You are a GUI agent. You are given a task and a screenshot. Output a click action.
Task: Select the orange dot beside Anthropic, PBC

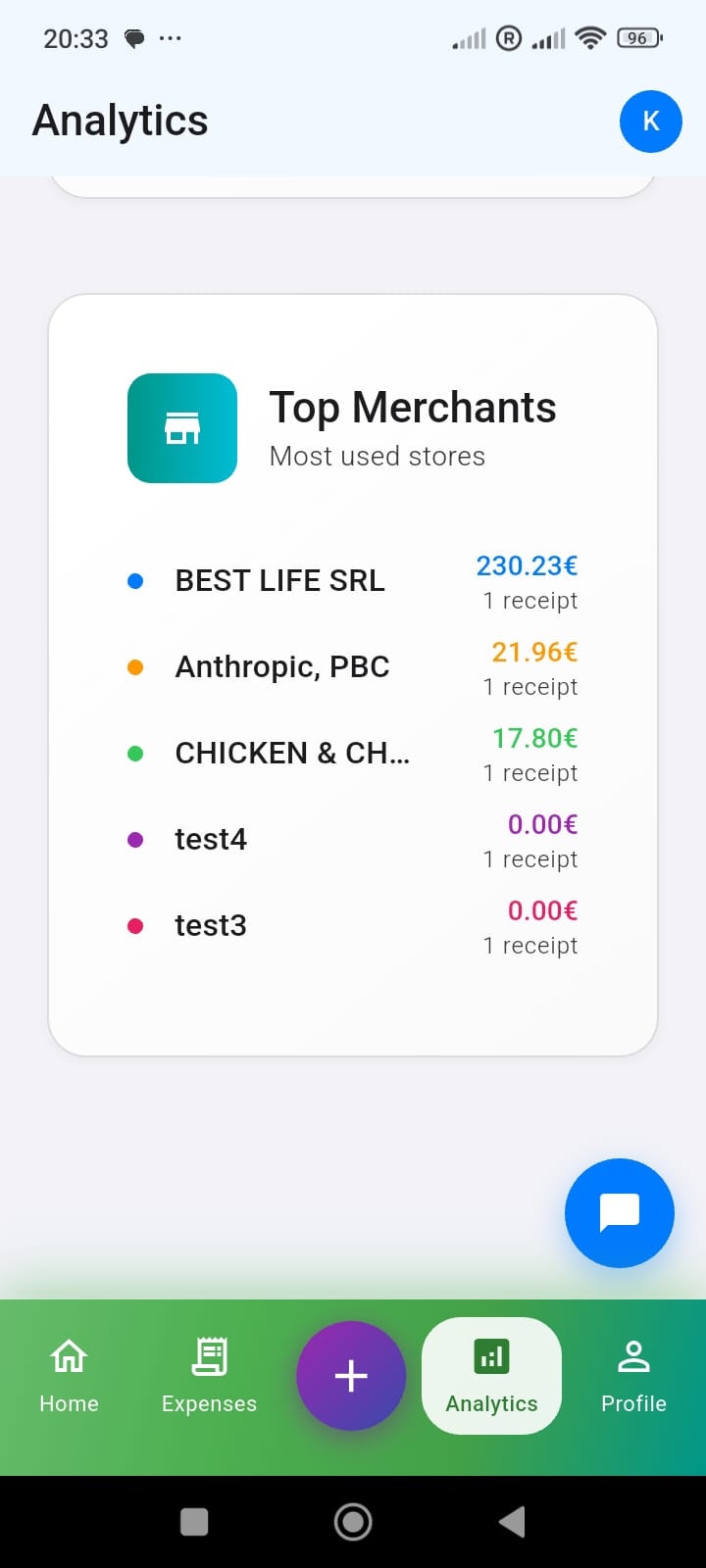click(x=135, y=666)
